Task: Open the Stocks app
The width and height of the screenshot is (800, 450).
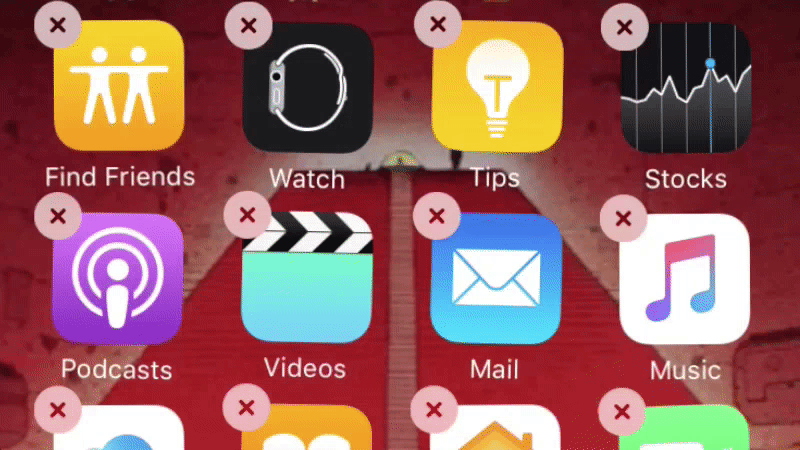Action: click(x=685, y=87)
